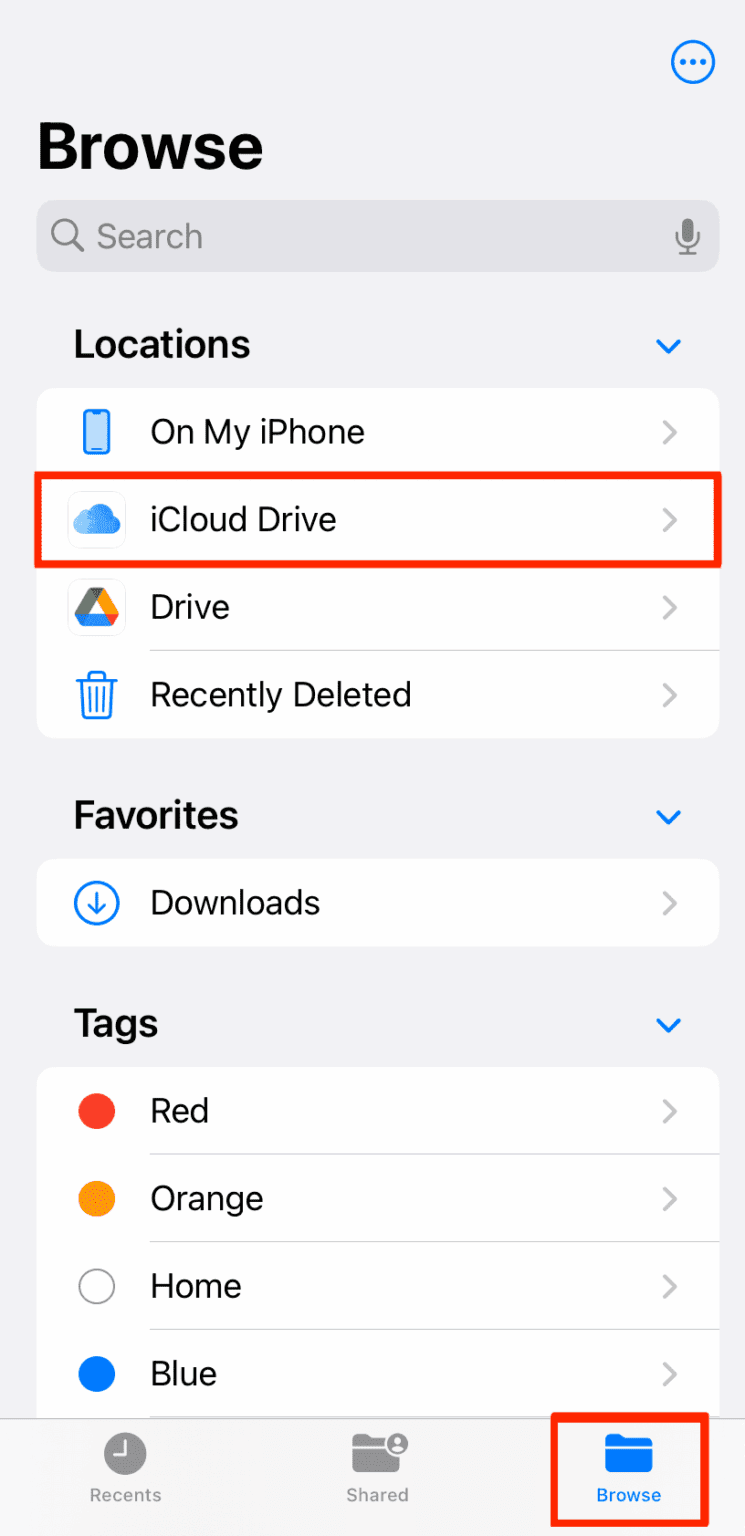This screenshot has width=745, height=1536.
Task: Switch to the Recents tab
Action: pyautogui.click(x=124, y=1467)
